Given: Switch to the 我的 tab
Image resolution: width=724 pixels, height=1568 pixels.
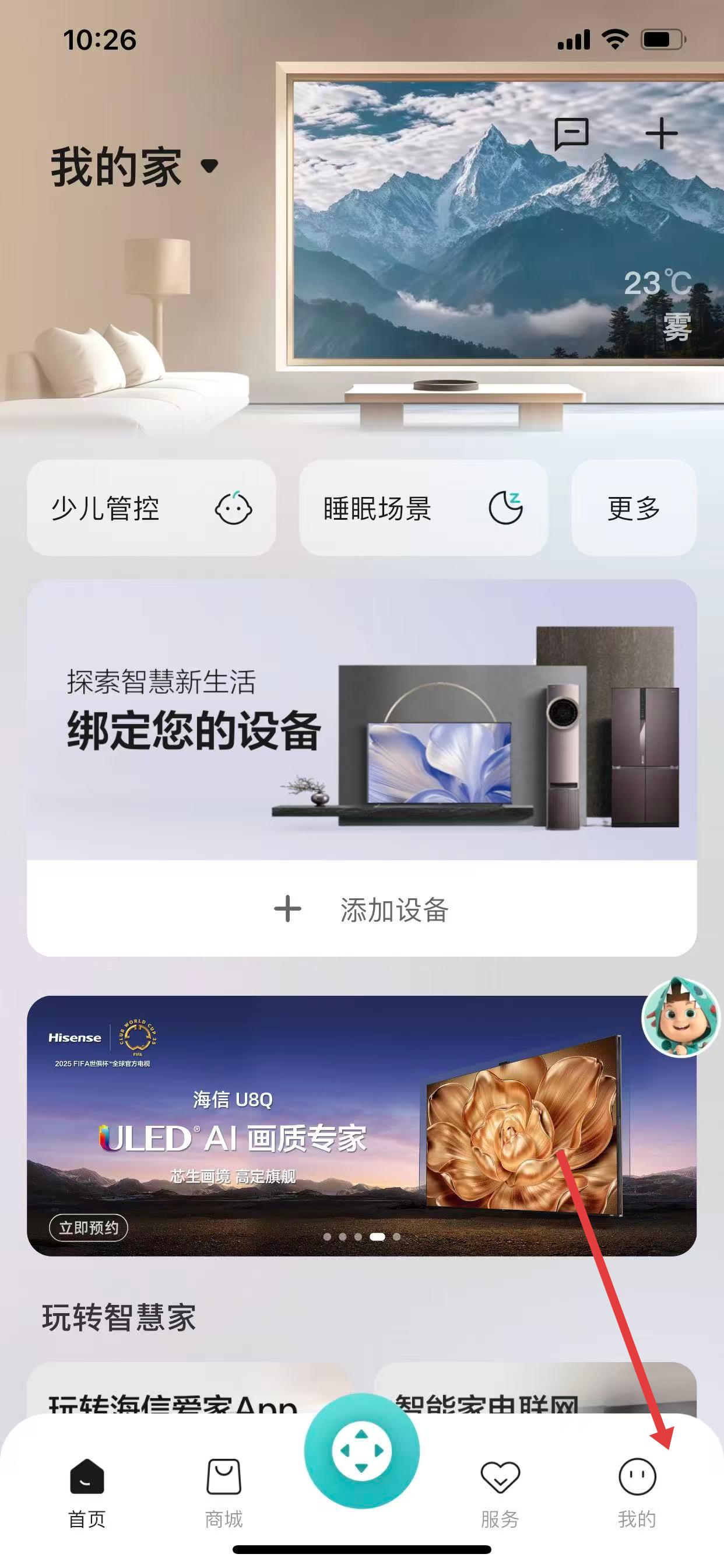Looking at the screenshot, I should point(637,1493).
